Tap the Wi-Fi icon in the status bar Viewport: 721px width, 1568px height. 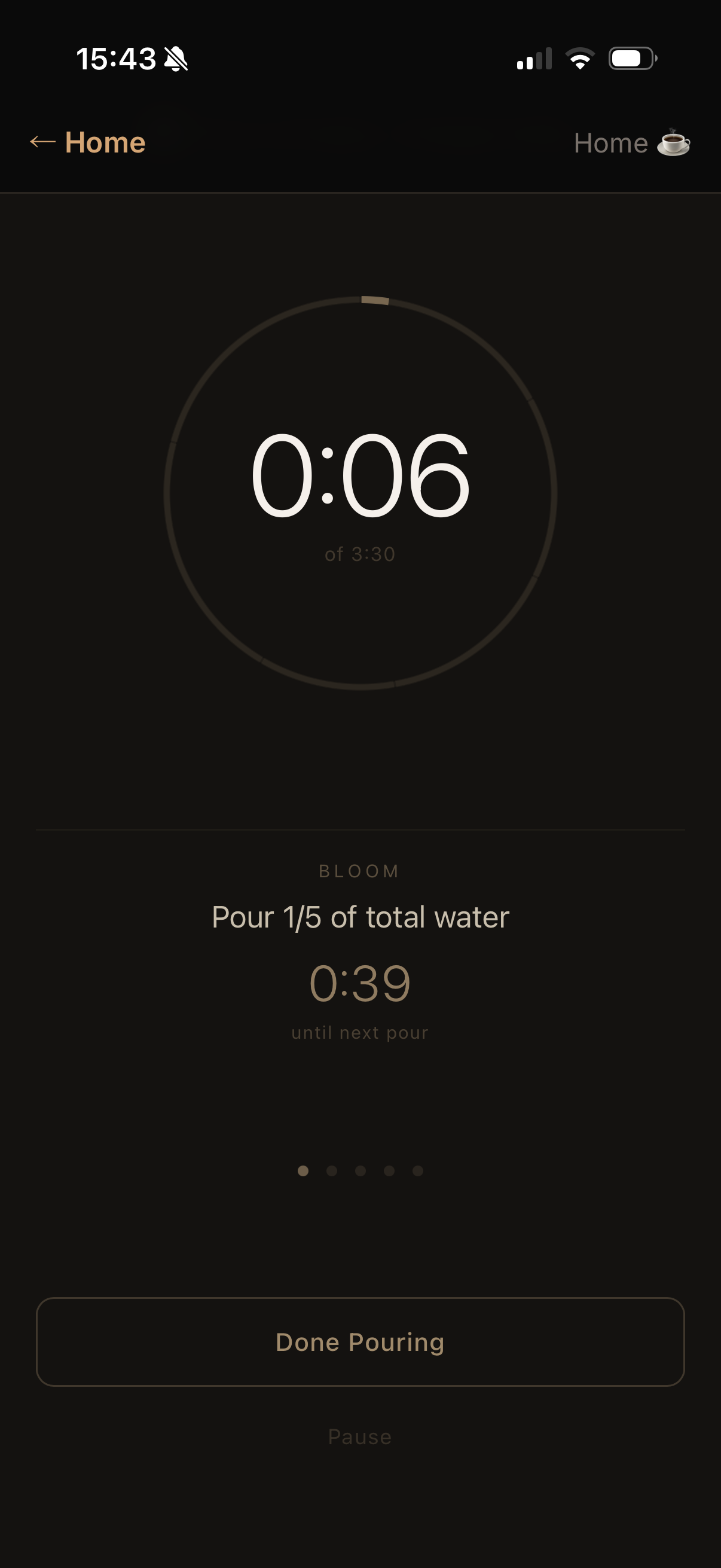[x=581, y=58]
